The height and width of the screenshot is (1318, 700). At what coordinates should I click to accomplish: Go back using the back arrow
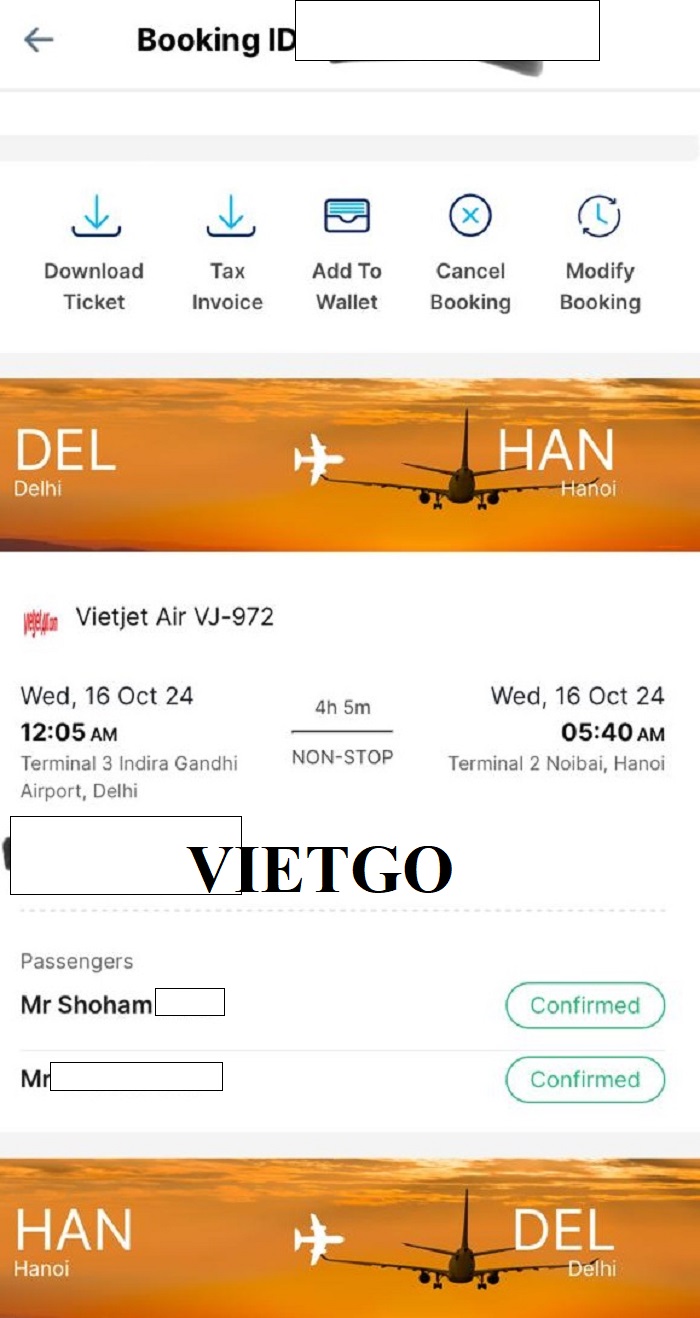click(38, 40)
